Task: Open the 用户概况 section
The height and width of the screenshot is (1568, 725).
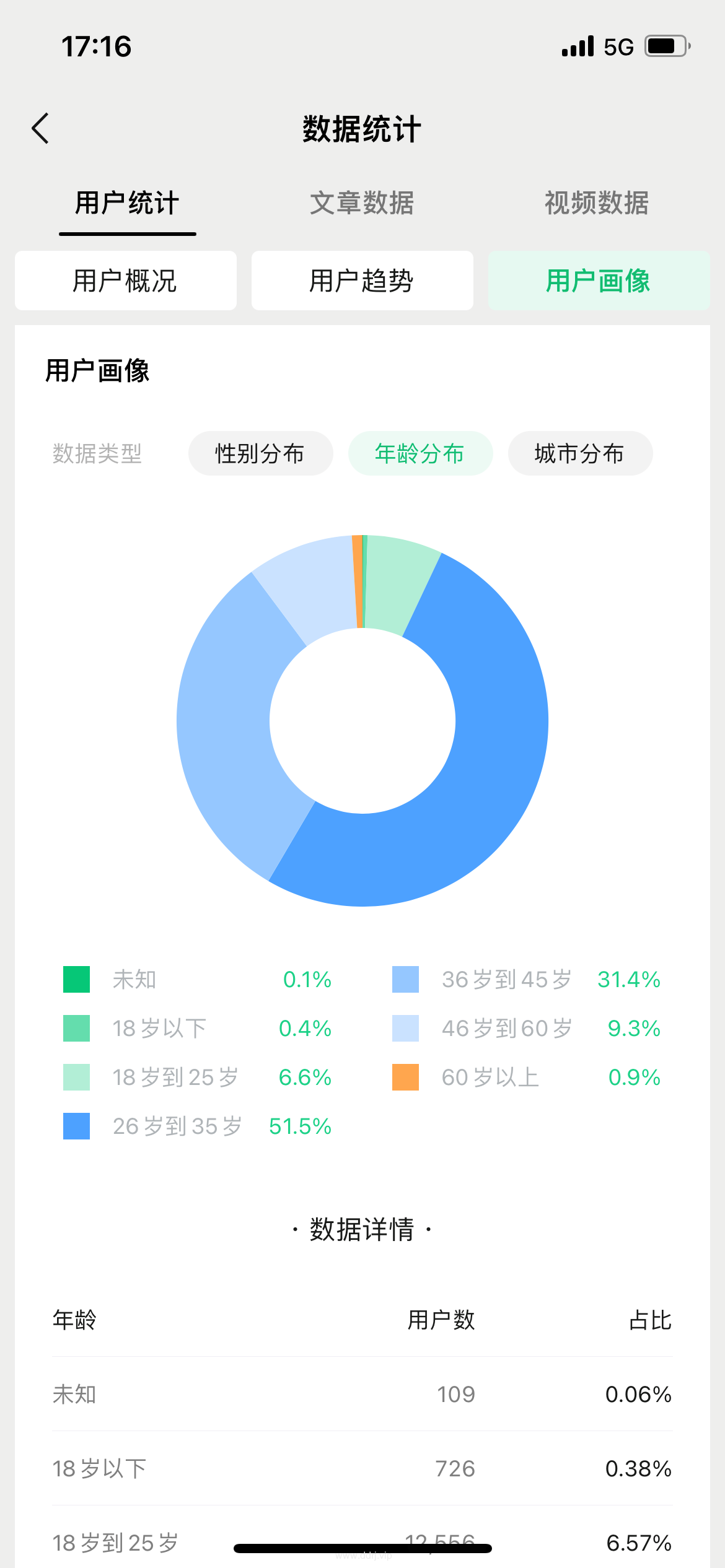Action: [x=126, y=281]
